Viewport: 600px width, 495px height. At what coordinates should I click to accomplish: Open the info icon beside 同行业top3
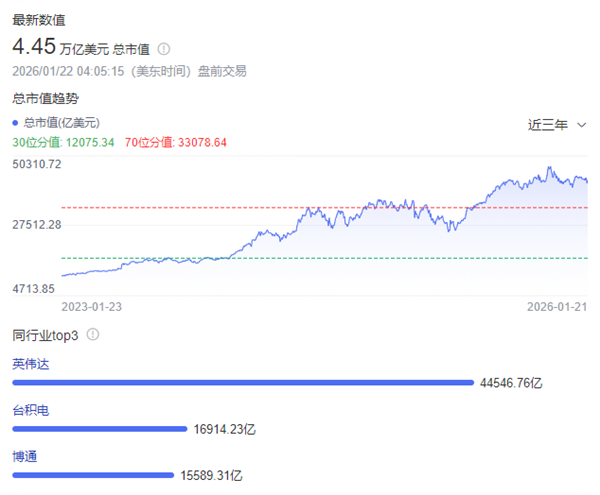tap(94, 335)
